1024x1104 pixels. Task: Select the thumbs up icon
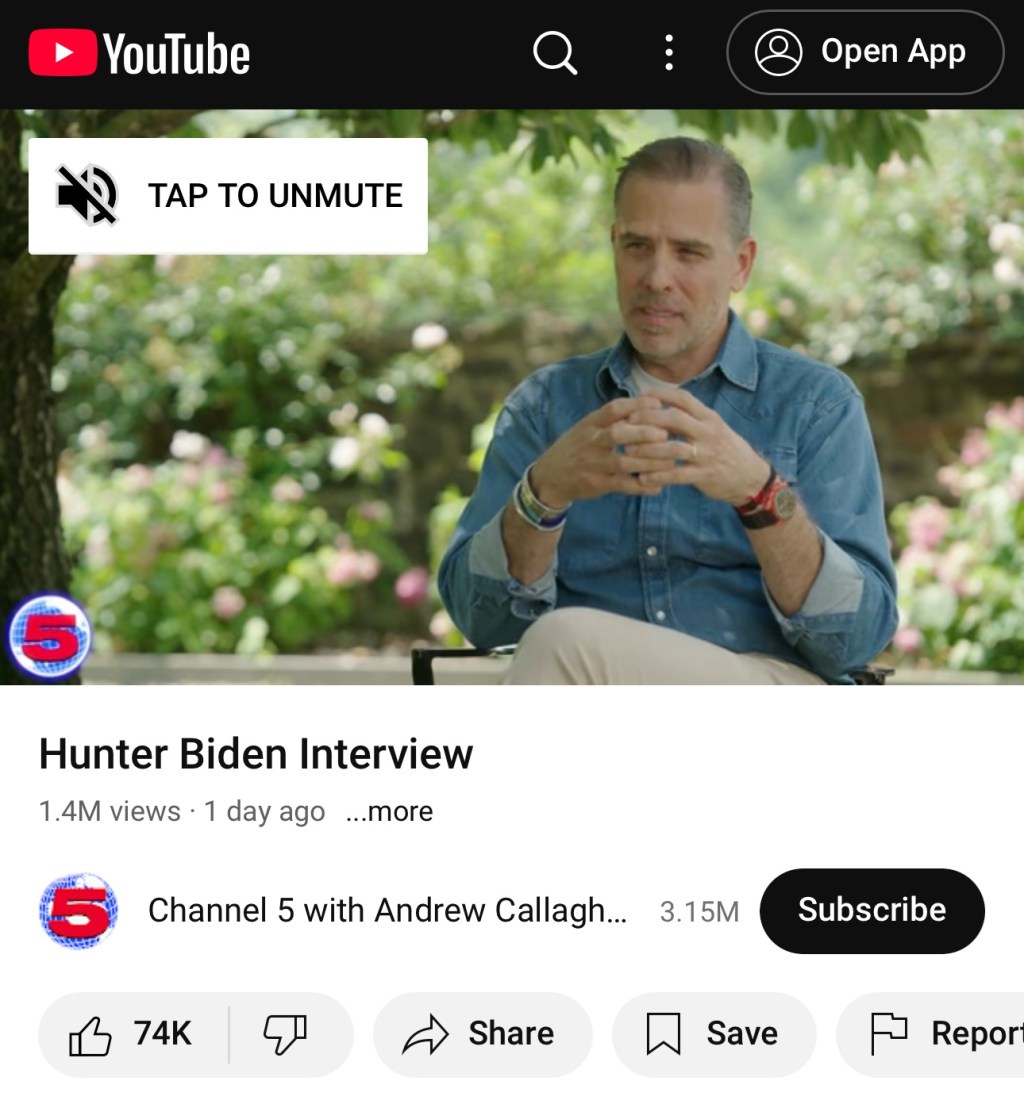[92, 1034]
